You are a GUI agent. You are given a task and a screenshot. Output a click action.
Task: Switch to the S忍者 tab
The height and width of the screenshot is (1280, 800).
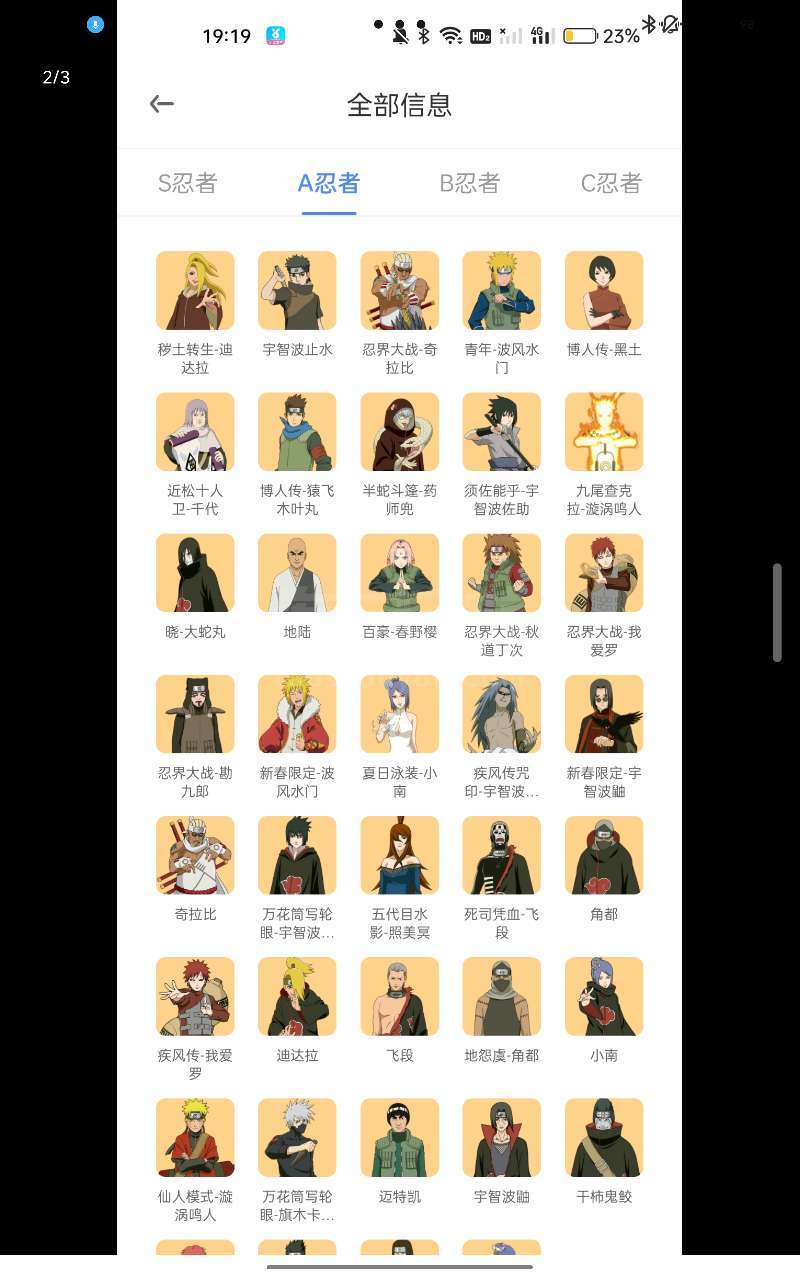187,183
